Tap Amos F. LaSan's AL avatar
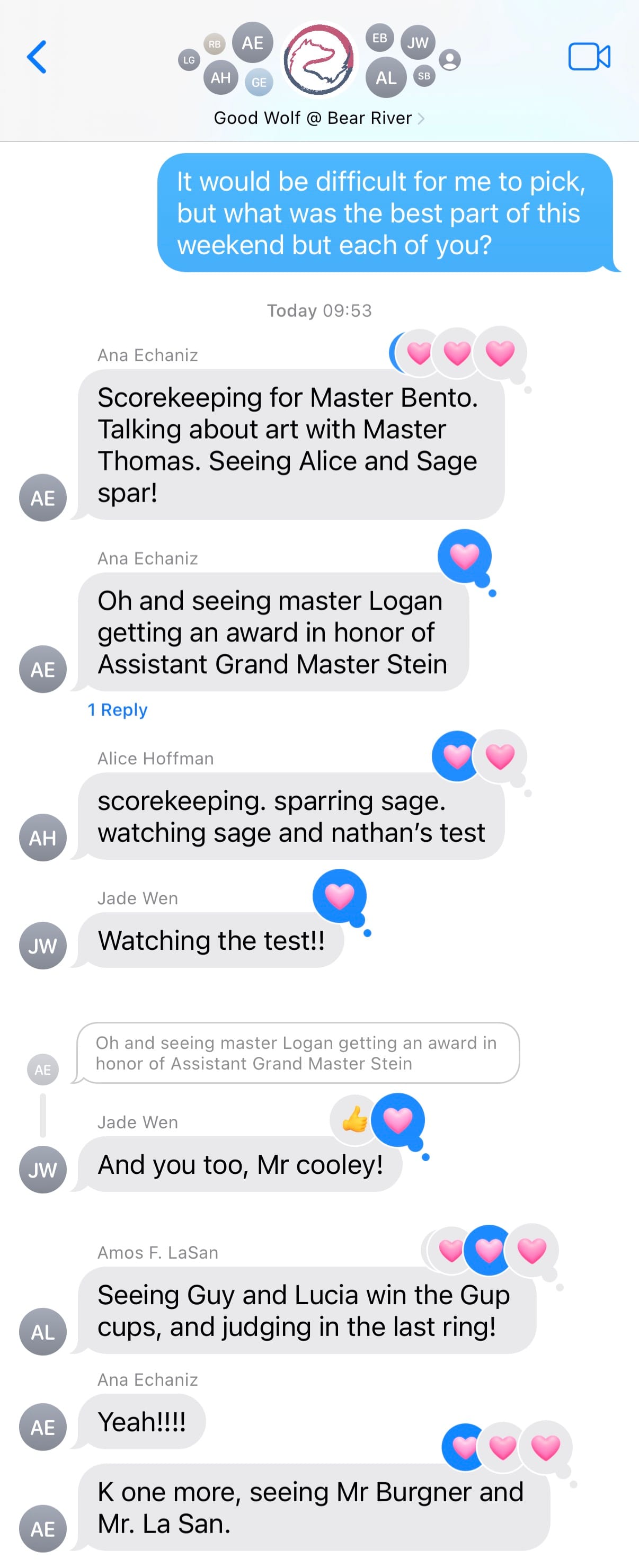 pos(42,1332)
